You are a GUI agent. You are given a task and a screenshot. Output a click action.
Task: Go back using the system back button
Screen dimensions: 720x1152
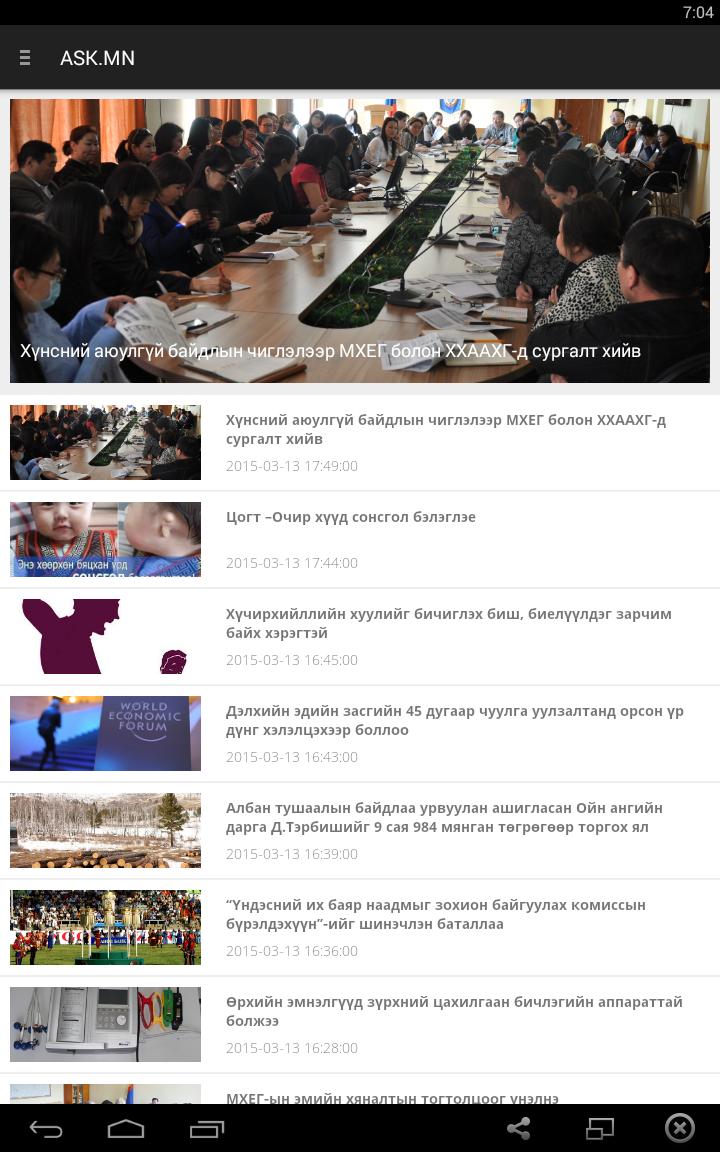coord(46,1129)
